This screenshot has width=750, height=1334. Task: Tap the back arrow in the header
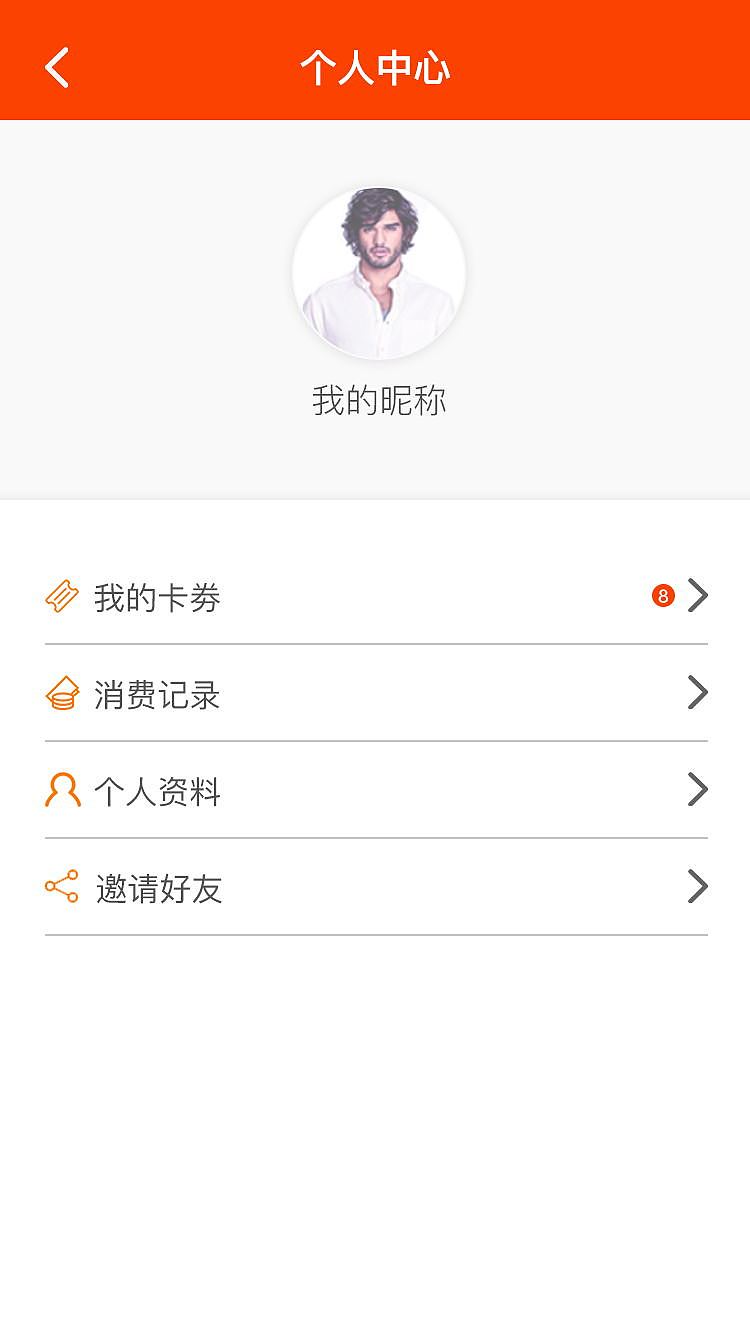coord(56,66)
